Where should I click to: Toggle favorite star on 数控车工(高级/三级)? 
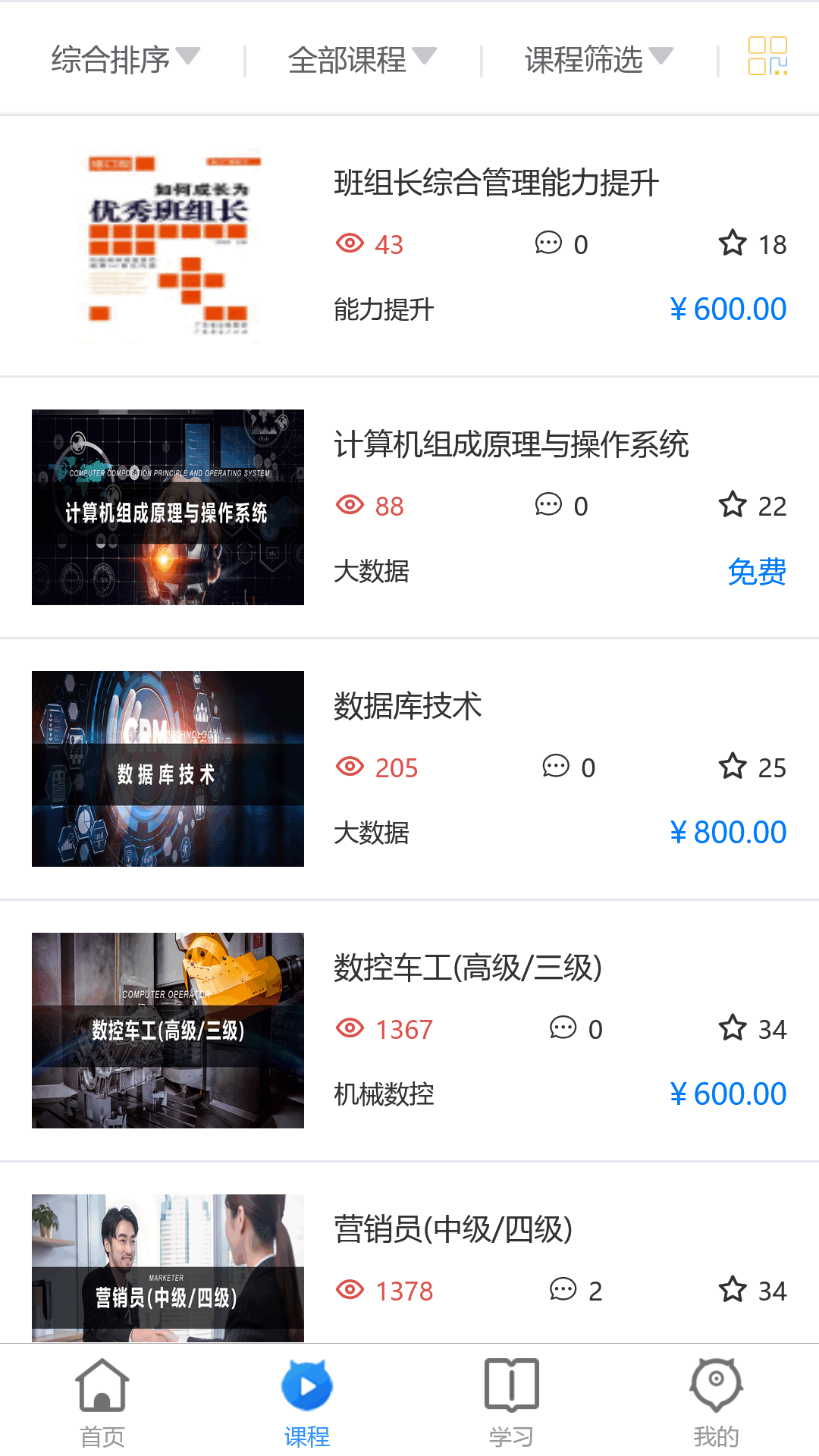[733, 1029]
